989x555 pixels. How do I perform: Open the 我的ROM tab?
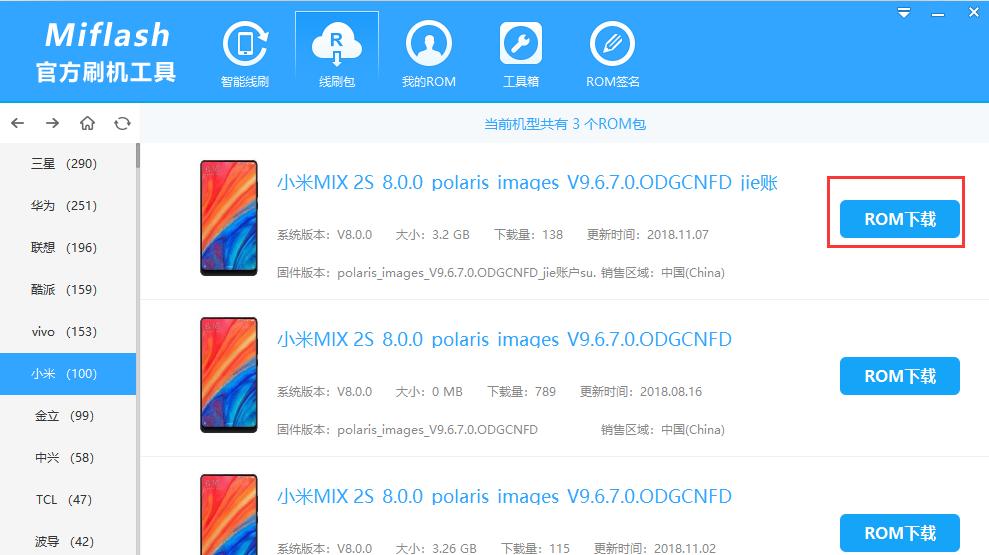pos(428,55)
